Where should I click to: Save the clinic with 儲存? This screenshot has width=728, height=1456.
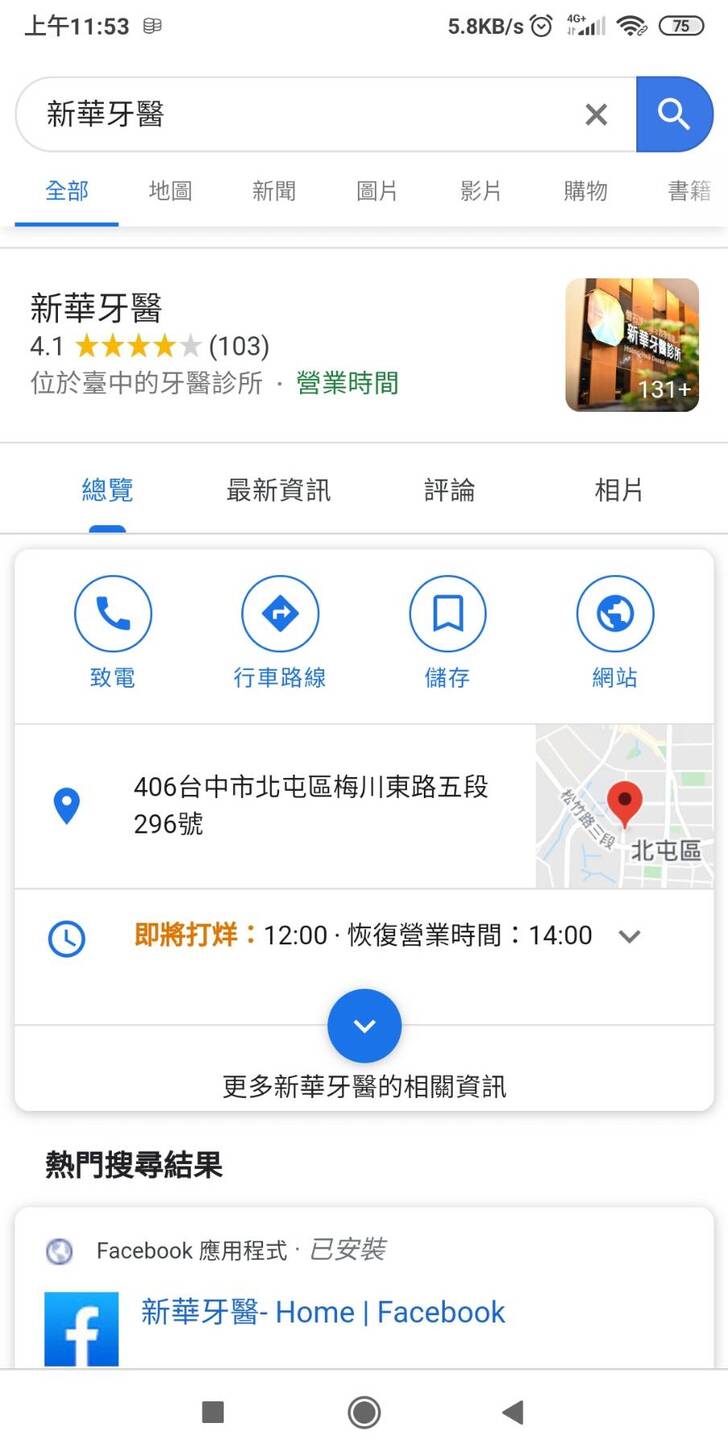pyautogui.click(x=447, y=632)
